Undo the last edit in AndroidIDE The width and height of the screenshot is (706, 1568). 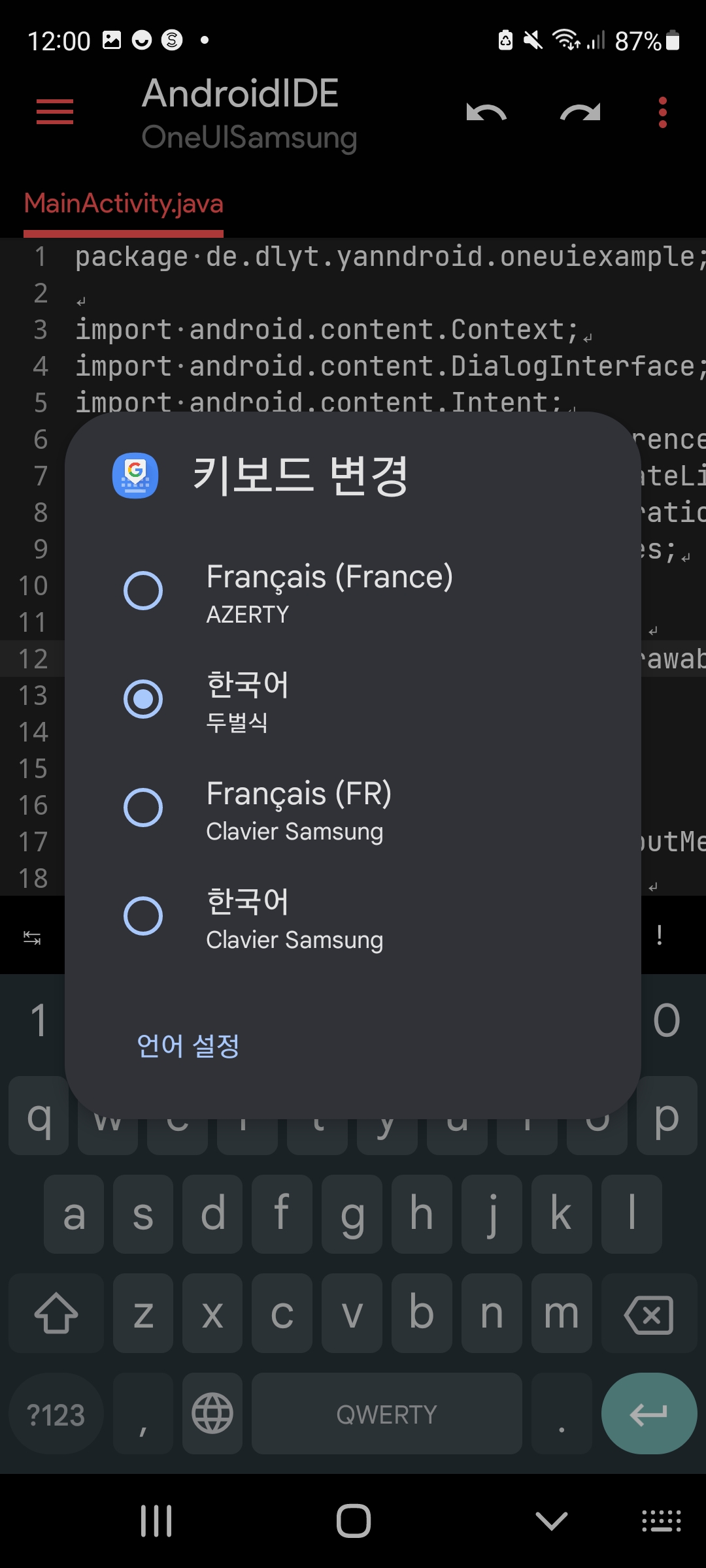pos(486,111)
